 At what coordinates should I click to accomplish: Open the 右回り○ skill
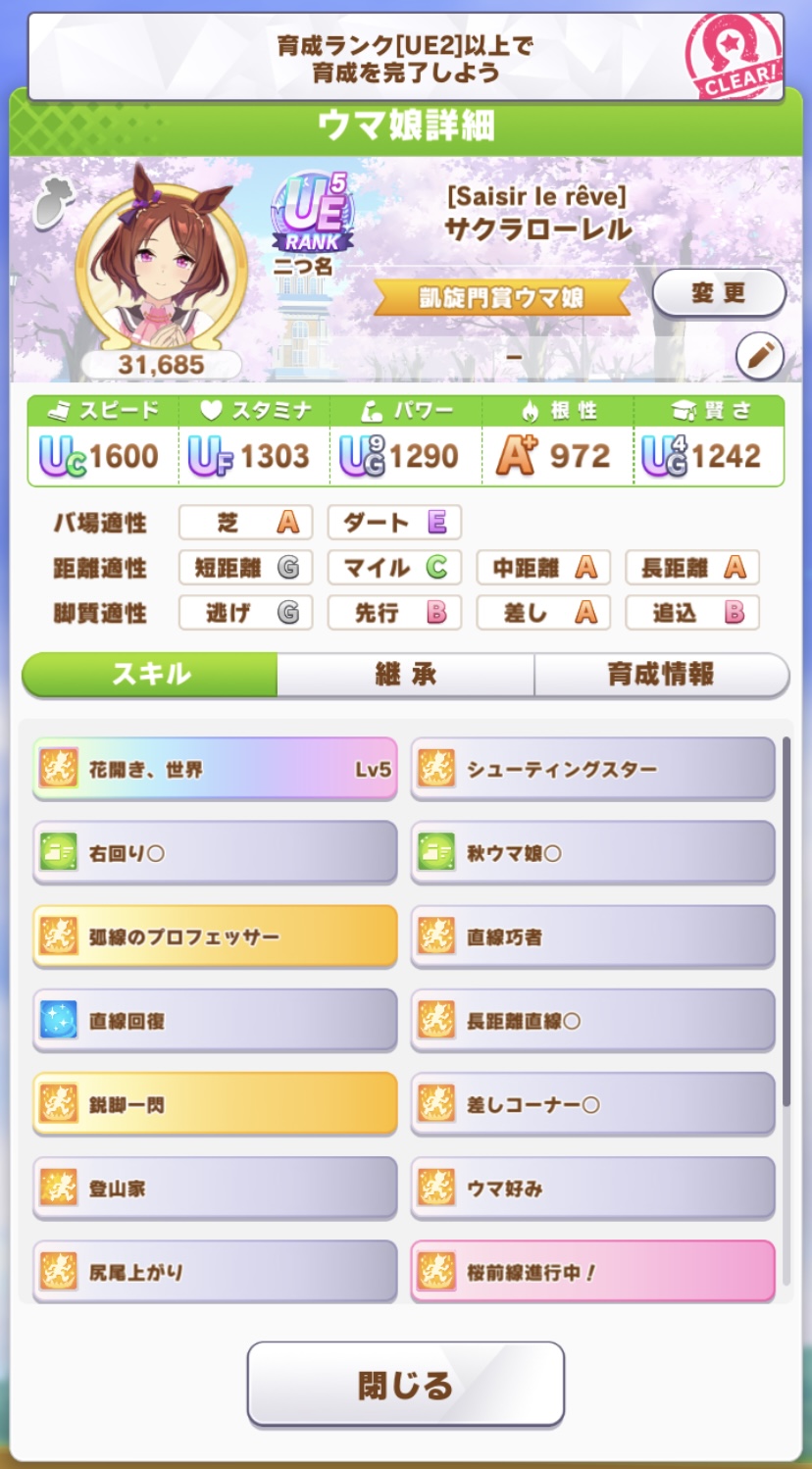[215, 853]
